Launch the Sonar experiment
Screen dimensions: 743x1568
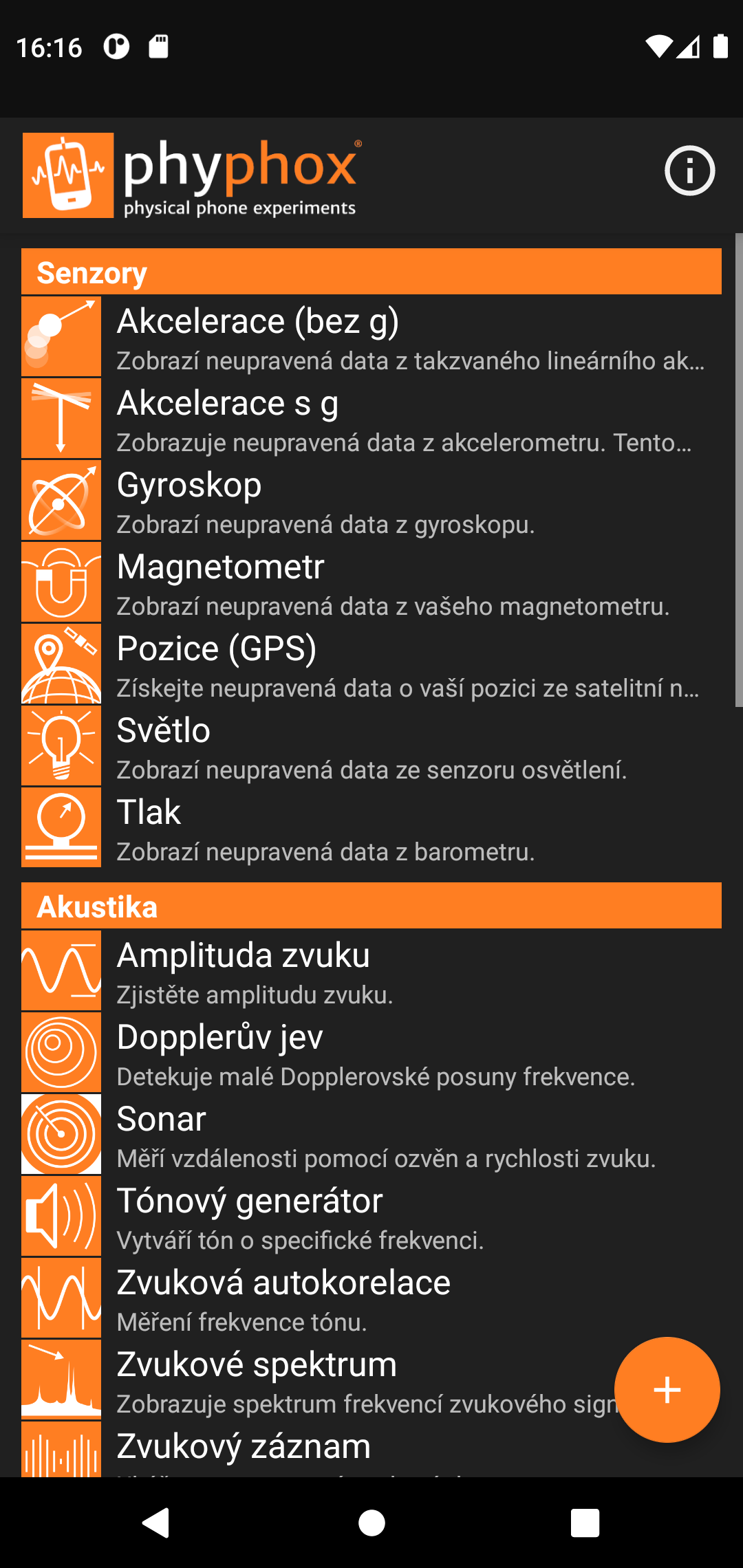pos(371,1135)
